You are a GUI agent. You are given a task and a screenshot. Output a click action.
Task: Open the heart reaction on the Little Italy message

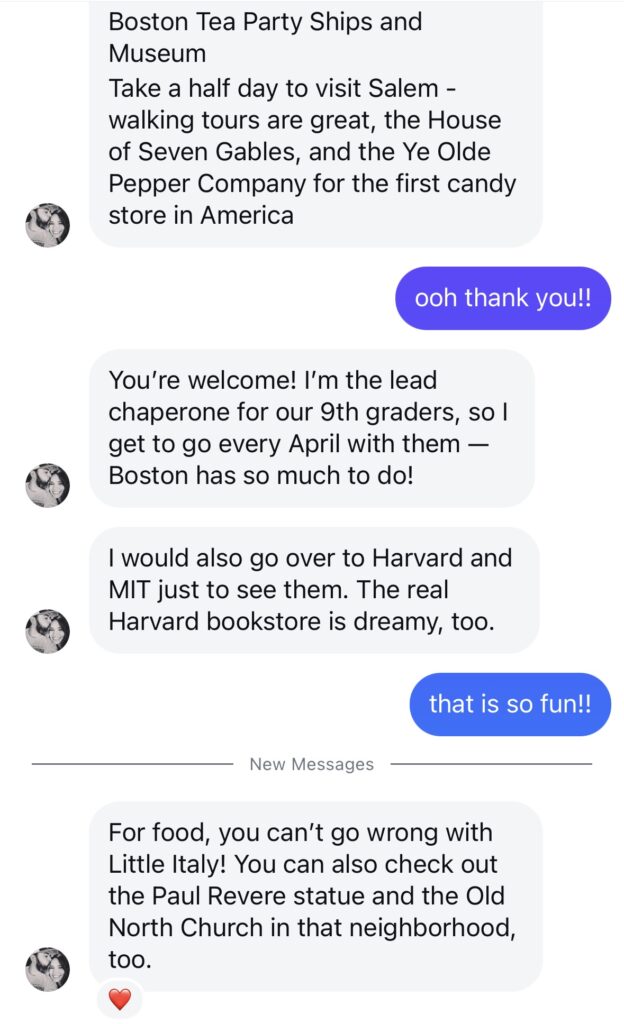tap(119, 998)
